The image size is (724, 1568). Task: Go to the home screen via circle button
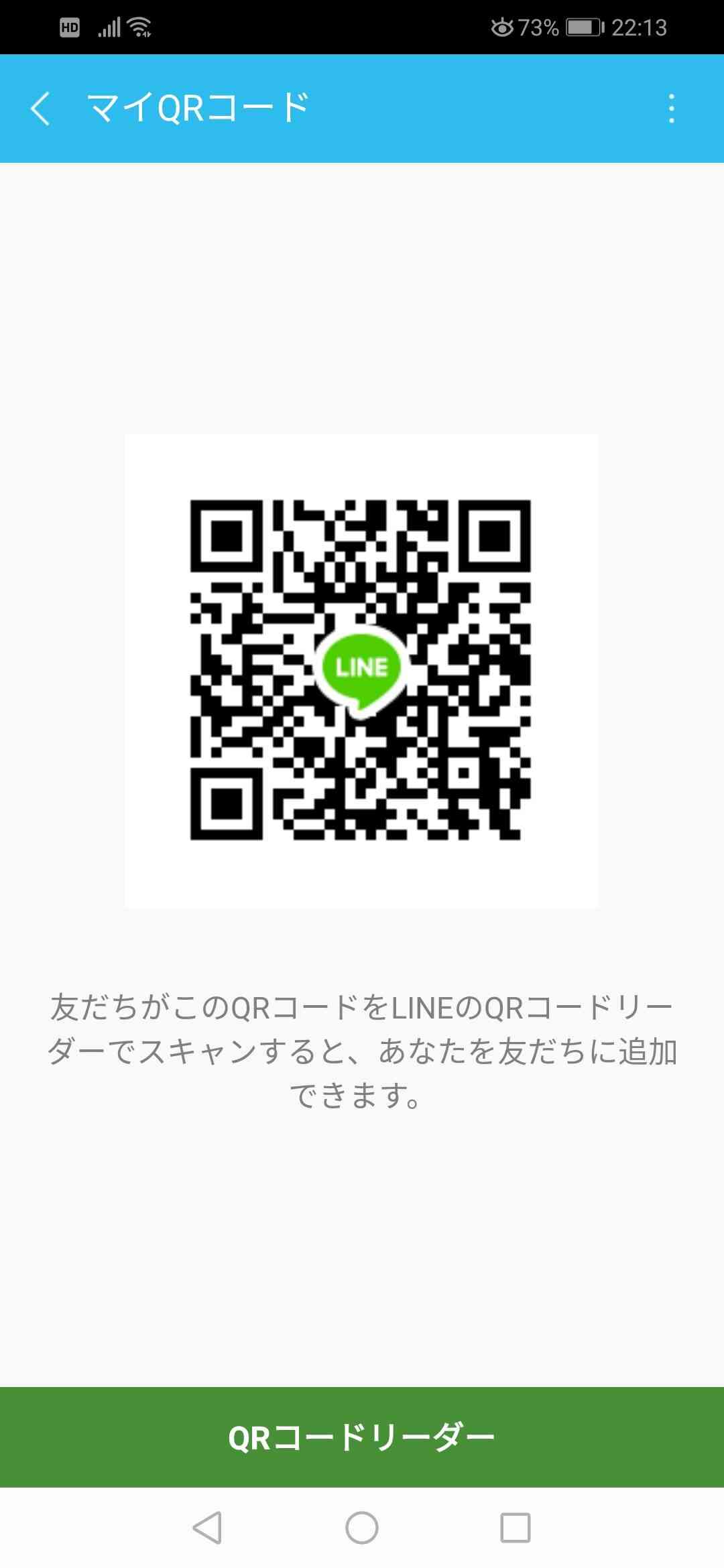click(362, 1528)
